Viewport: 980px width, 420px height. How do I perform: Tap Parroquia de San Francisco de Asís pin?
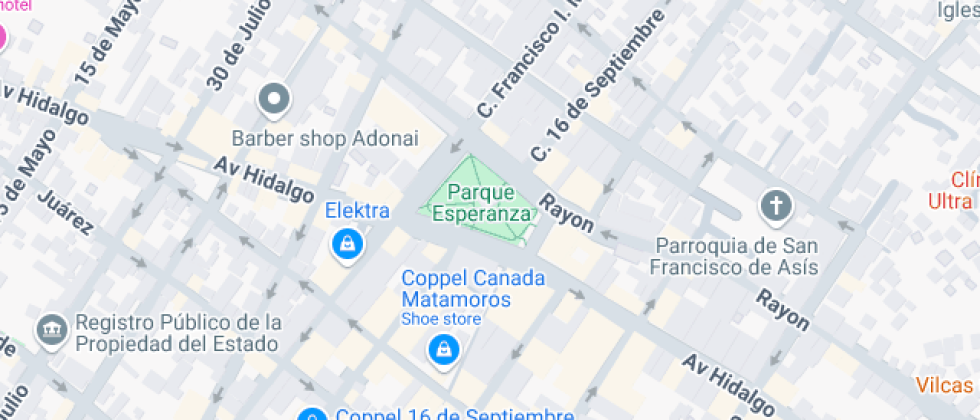pyautogui.click(x=776, y=208)
